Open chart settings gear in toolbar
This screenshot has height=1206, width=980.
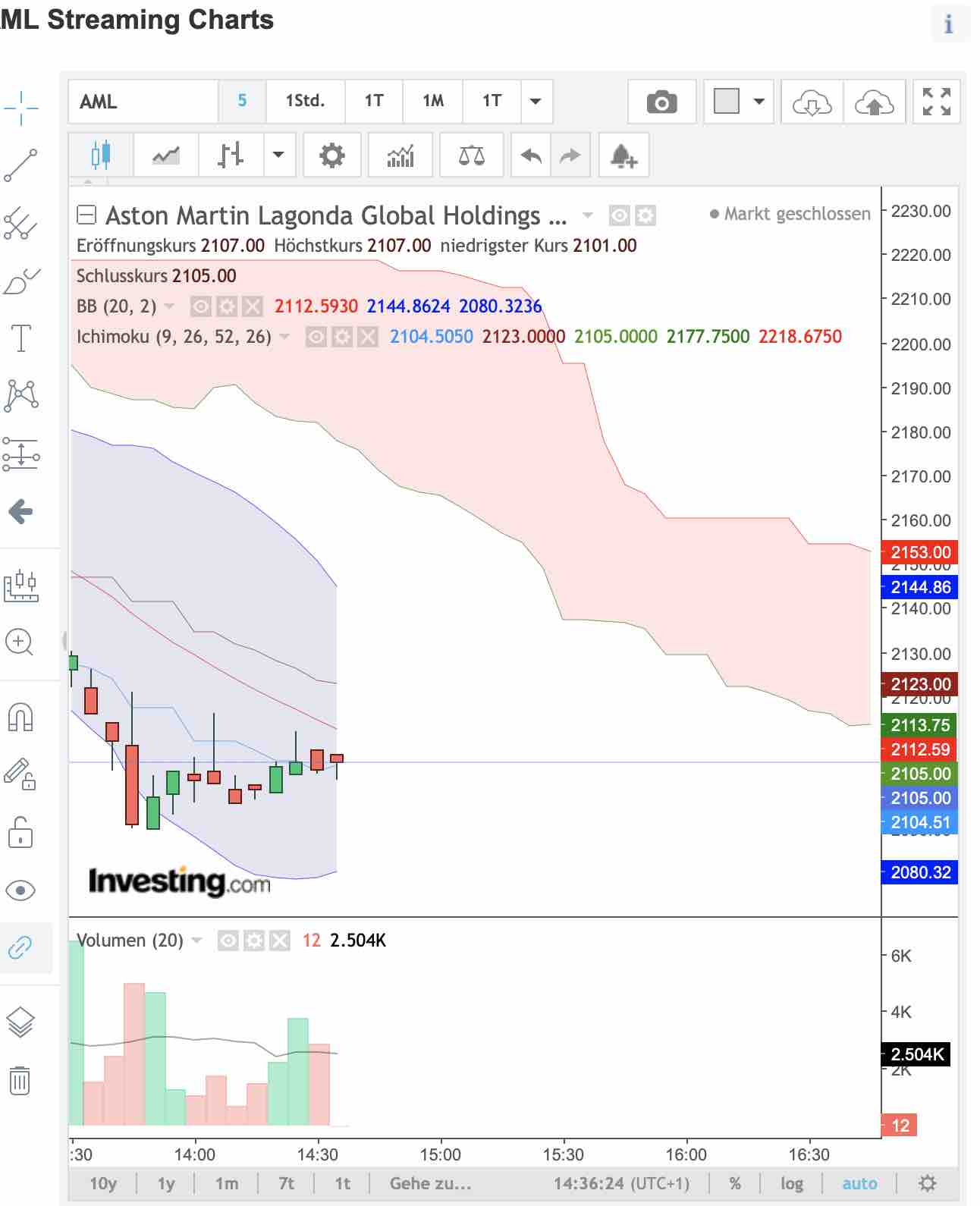point(331,156)
